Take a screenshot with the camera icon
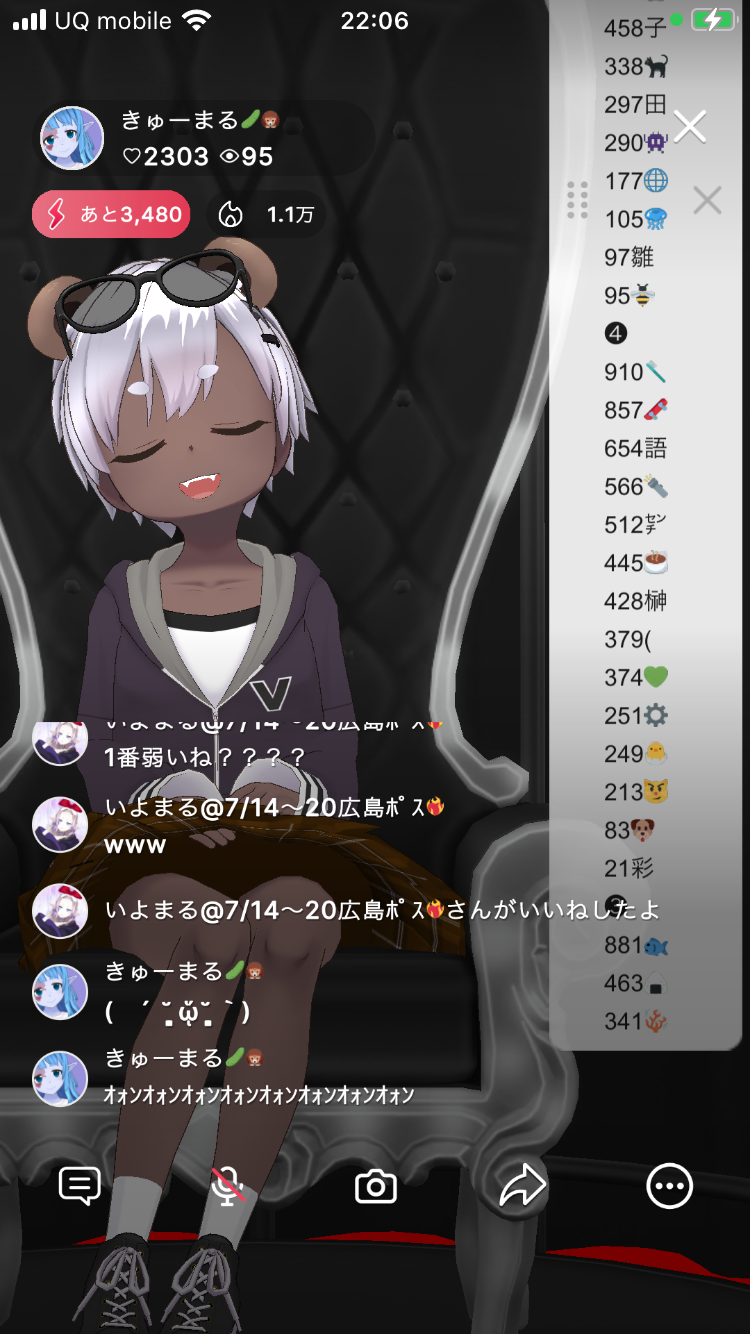The width and height of the screenshot is (750, 1334). pos(376,1187)
